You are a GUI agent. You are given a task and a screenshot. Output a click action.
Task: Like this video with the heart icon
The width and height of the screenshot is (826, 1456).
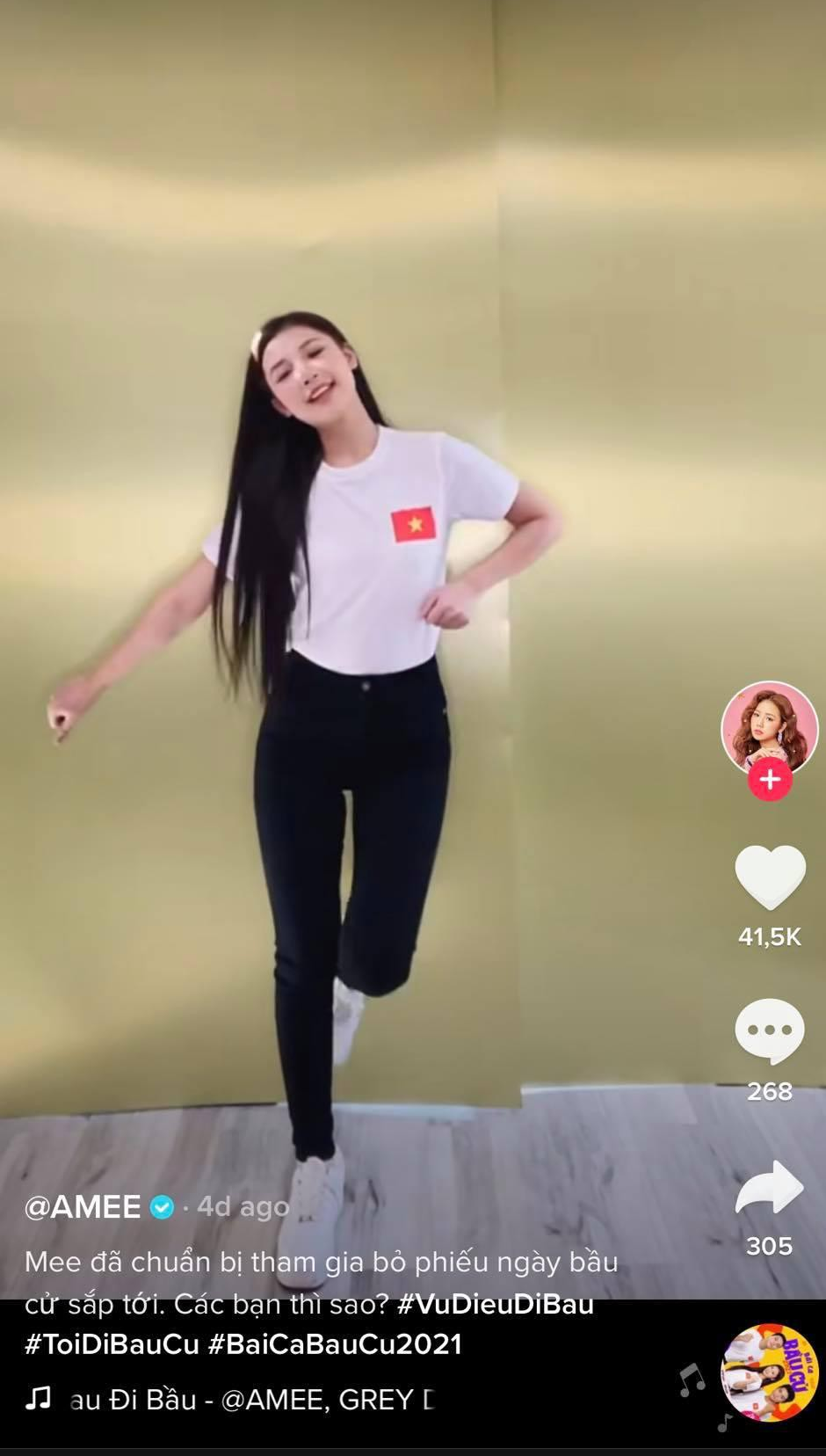click(x=770, y=877)
